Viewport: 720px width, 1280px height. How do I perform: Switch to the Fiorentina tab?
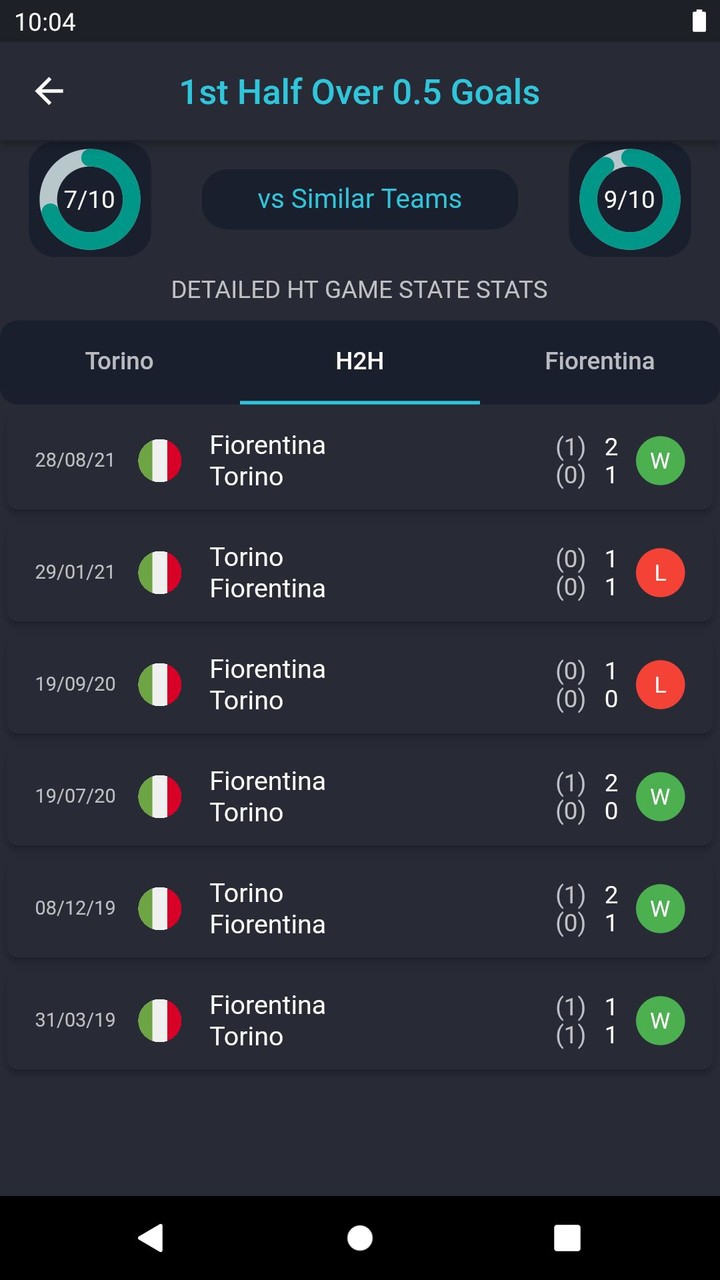(x=600, y=361)
